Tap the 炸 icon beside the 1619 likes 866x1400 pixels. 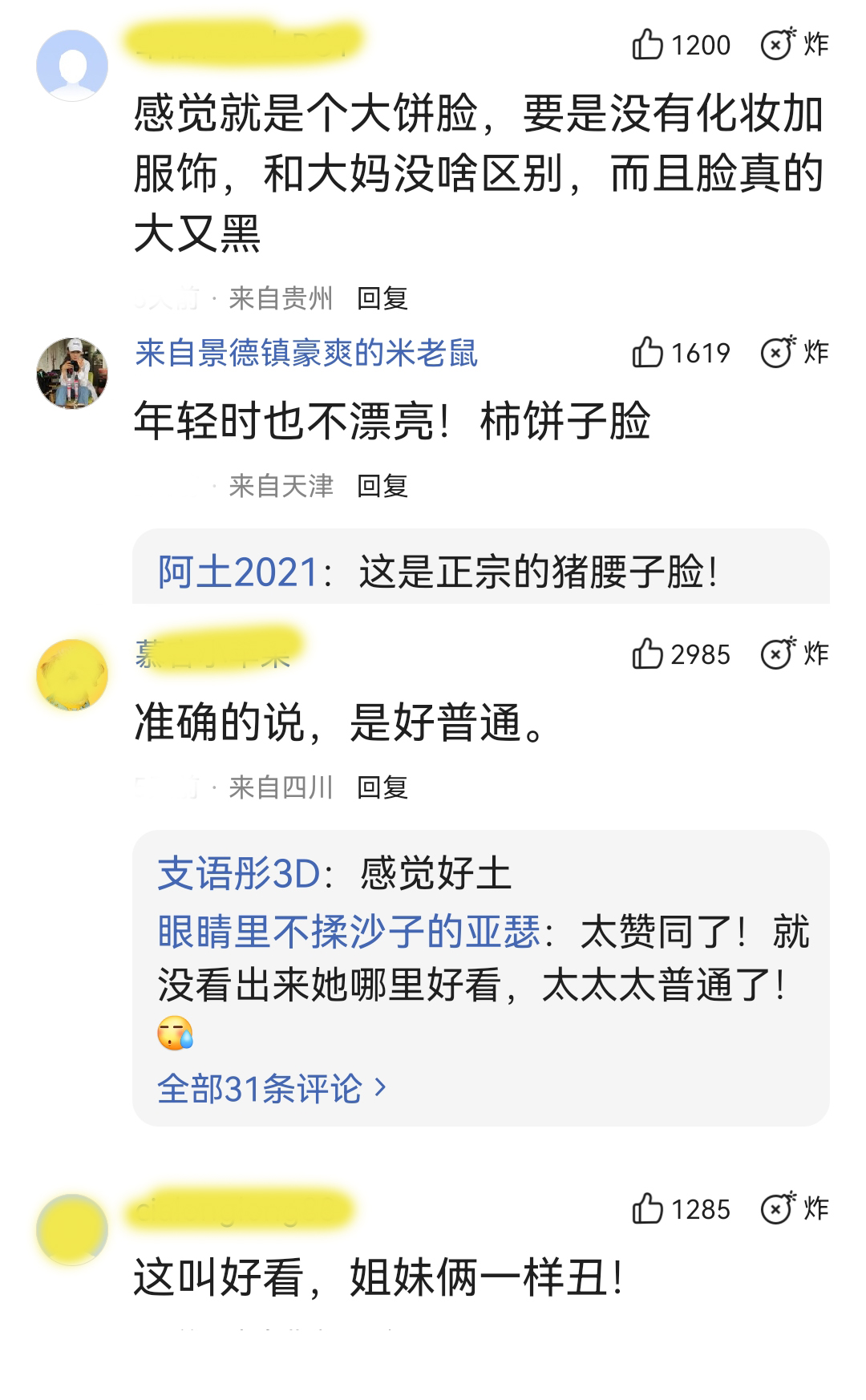[776, 351]
